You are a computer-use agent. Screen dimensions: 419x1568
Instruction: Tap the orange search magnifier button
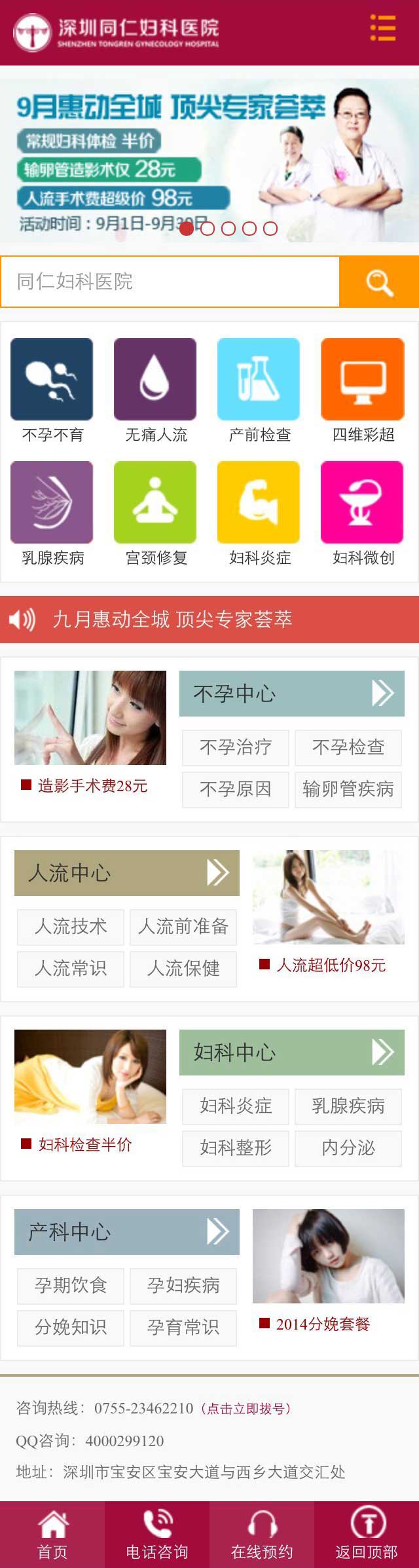[x=379, y=282]
